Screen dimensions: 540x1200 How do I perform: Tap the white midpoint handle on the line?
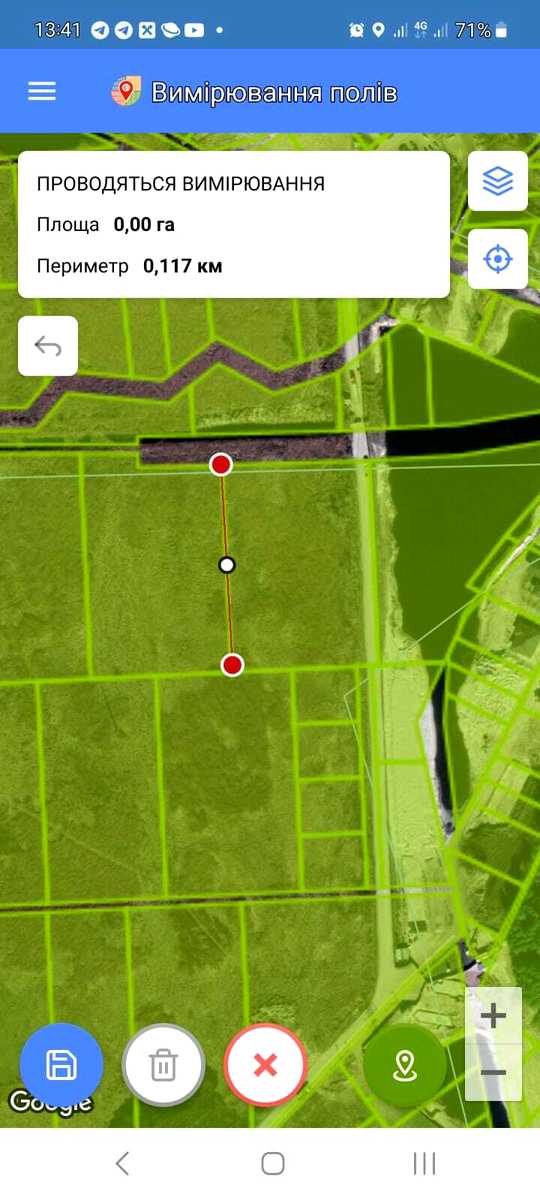tap(227, 565)
